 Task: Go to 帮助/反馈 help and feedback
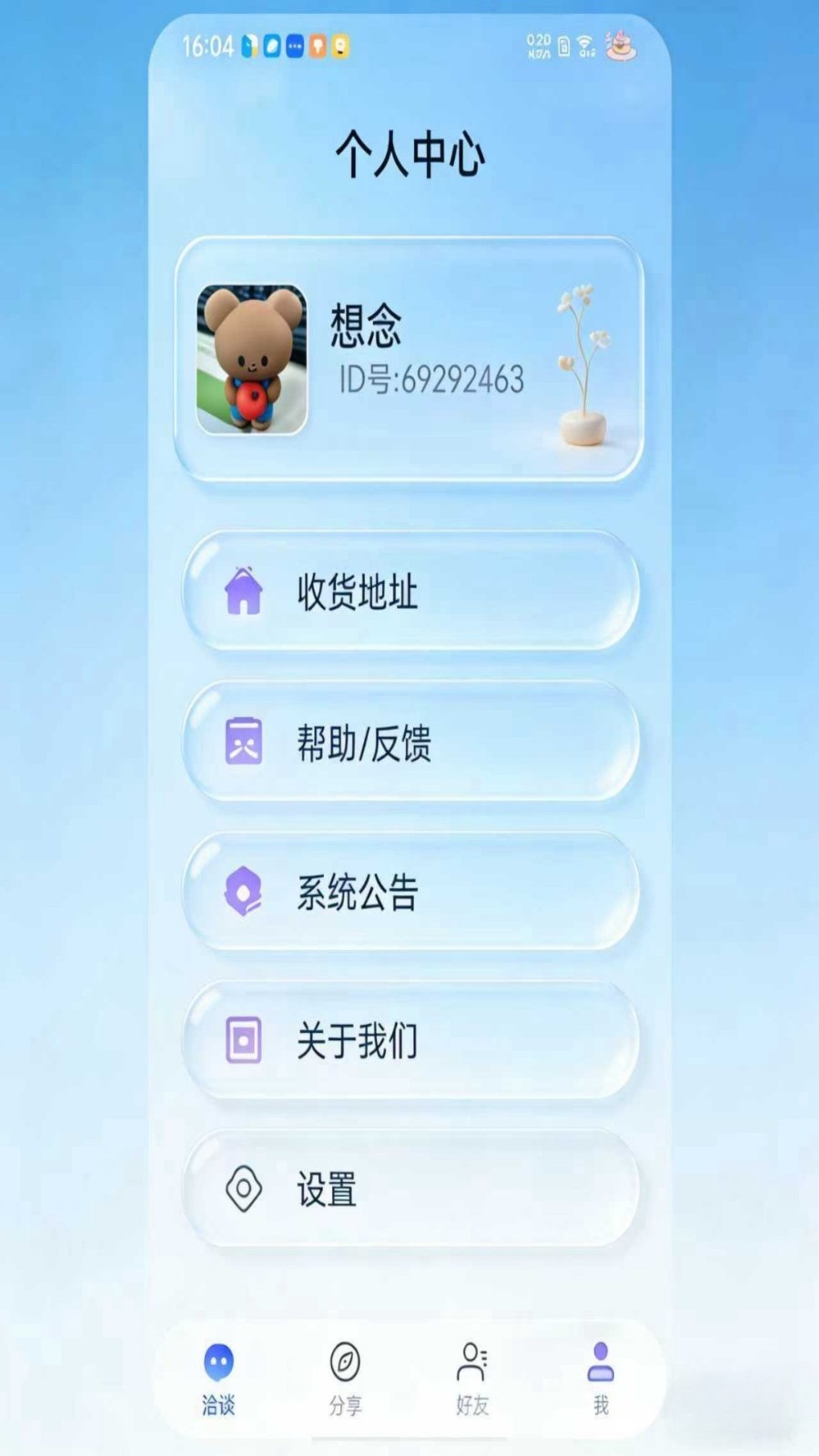[409, 742]
